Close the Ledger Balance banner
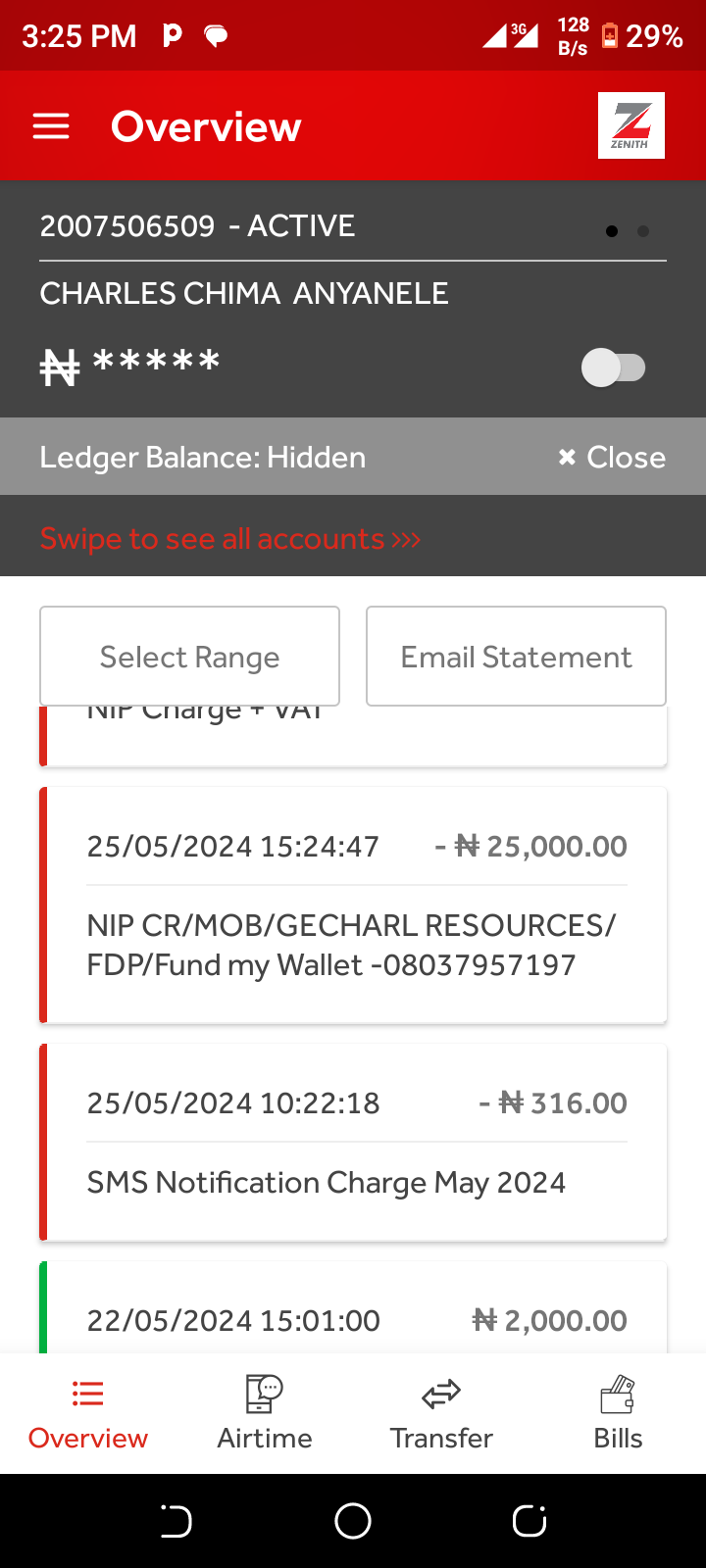This screenshot has width=706, height=1568. click(612, 458)
